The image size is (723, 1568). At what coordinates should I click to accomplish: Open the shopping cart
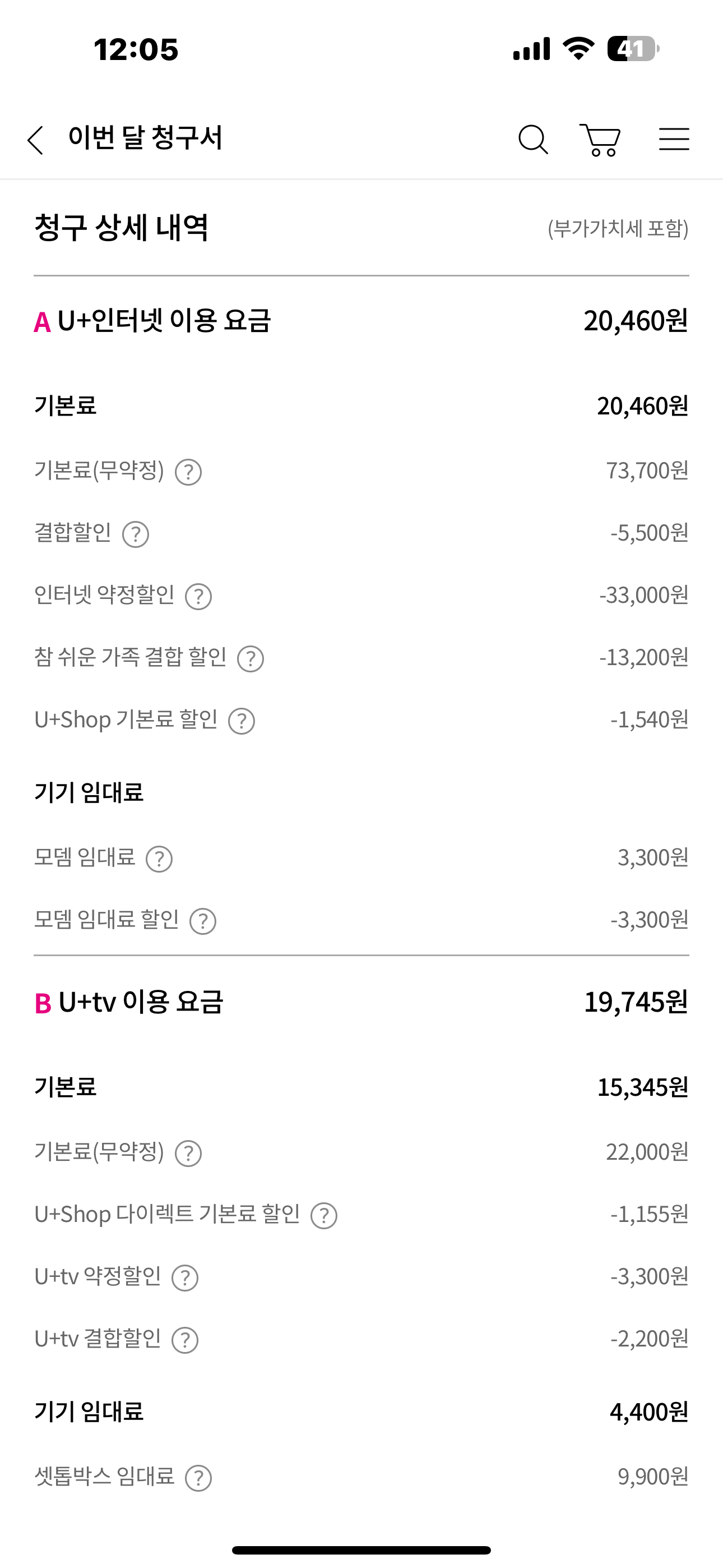(601, 140)
